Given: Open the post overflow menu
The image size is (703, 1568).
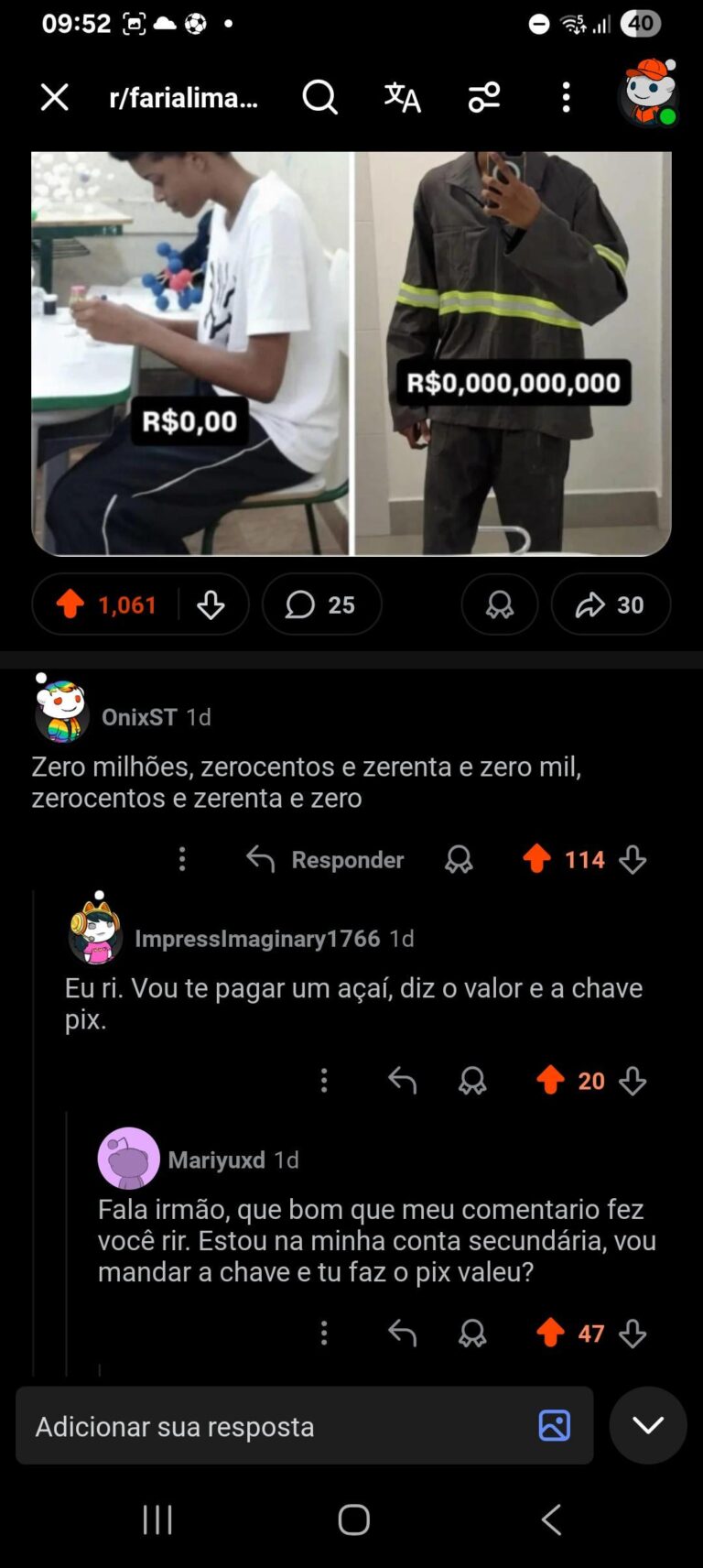Looking at the screenshot, I should coord(566,97).
